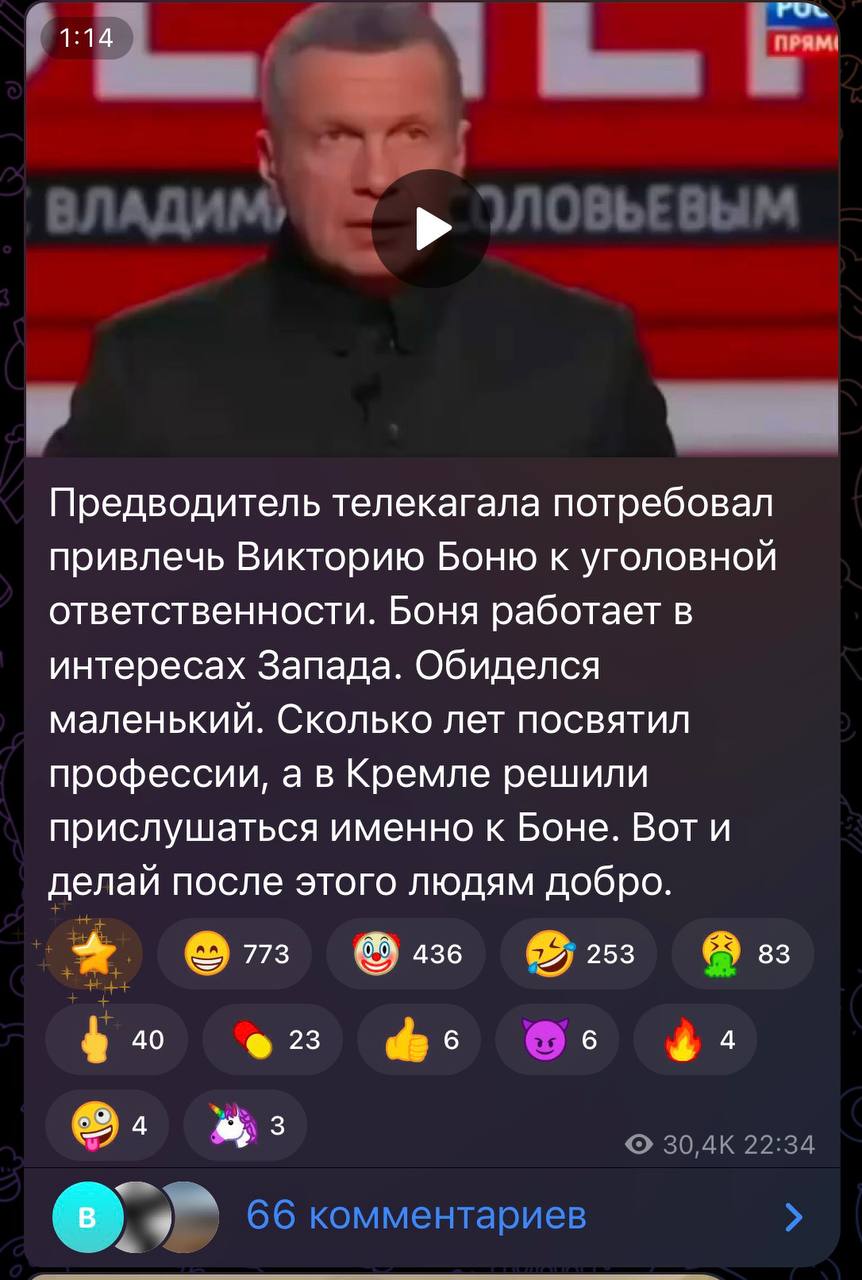React with thumbs up (6)
862x1280 pixels.
click(x=418, y=1040)
